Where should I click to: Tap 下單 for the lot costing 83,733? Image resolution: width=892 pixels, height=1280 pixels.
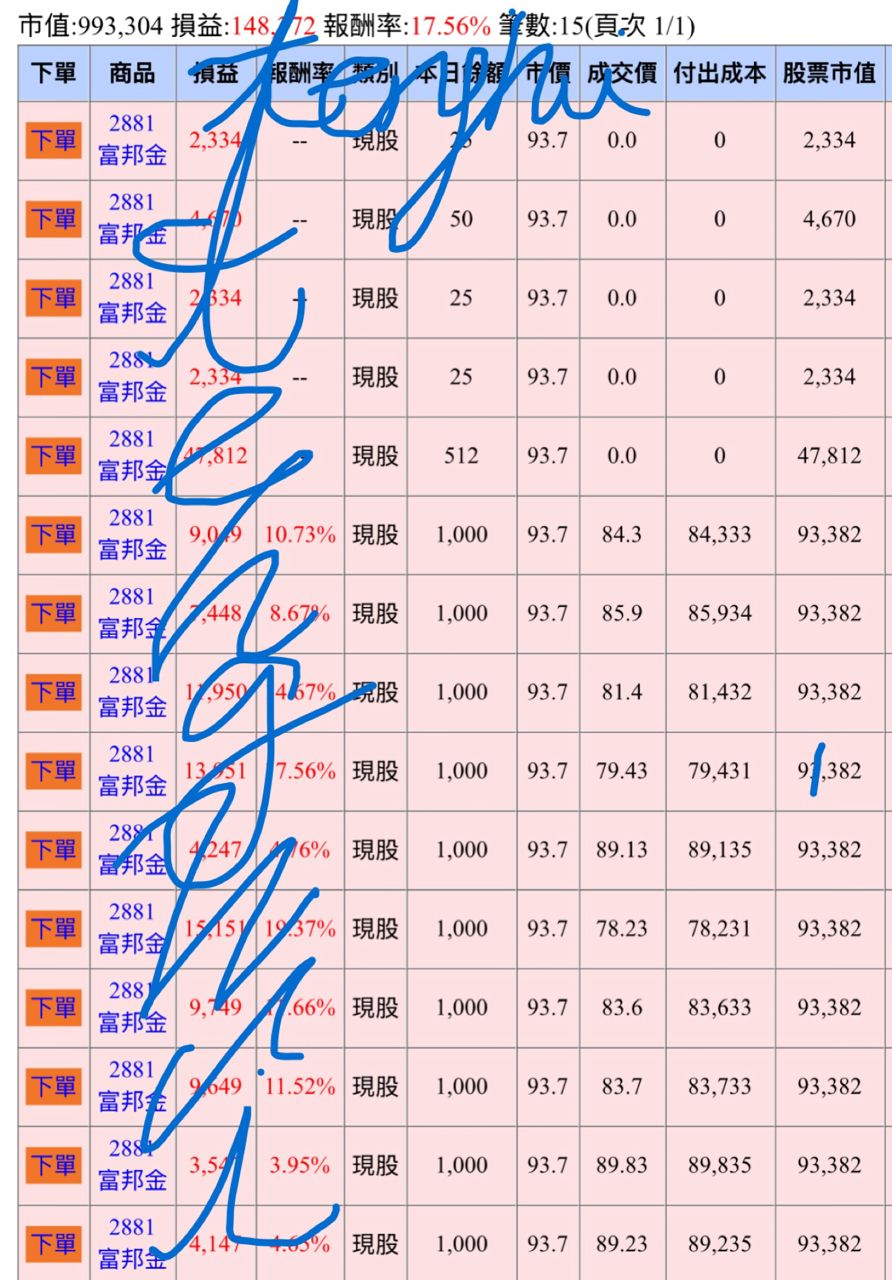tap(53, 1086)
